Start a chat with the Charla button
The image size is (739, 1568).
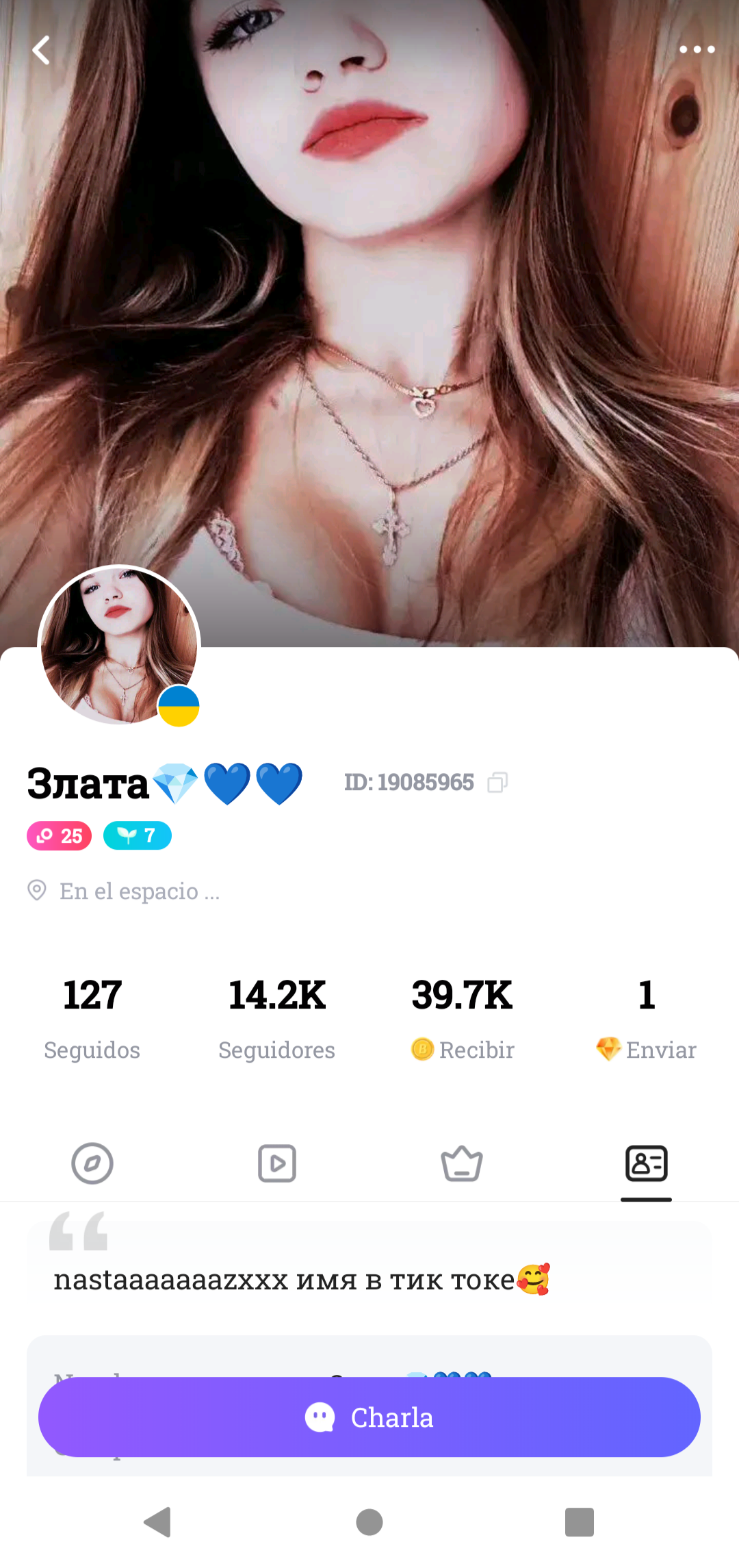pyautogui.click(x=369, y=1417)
